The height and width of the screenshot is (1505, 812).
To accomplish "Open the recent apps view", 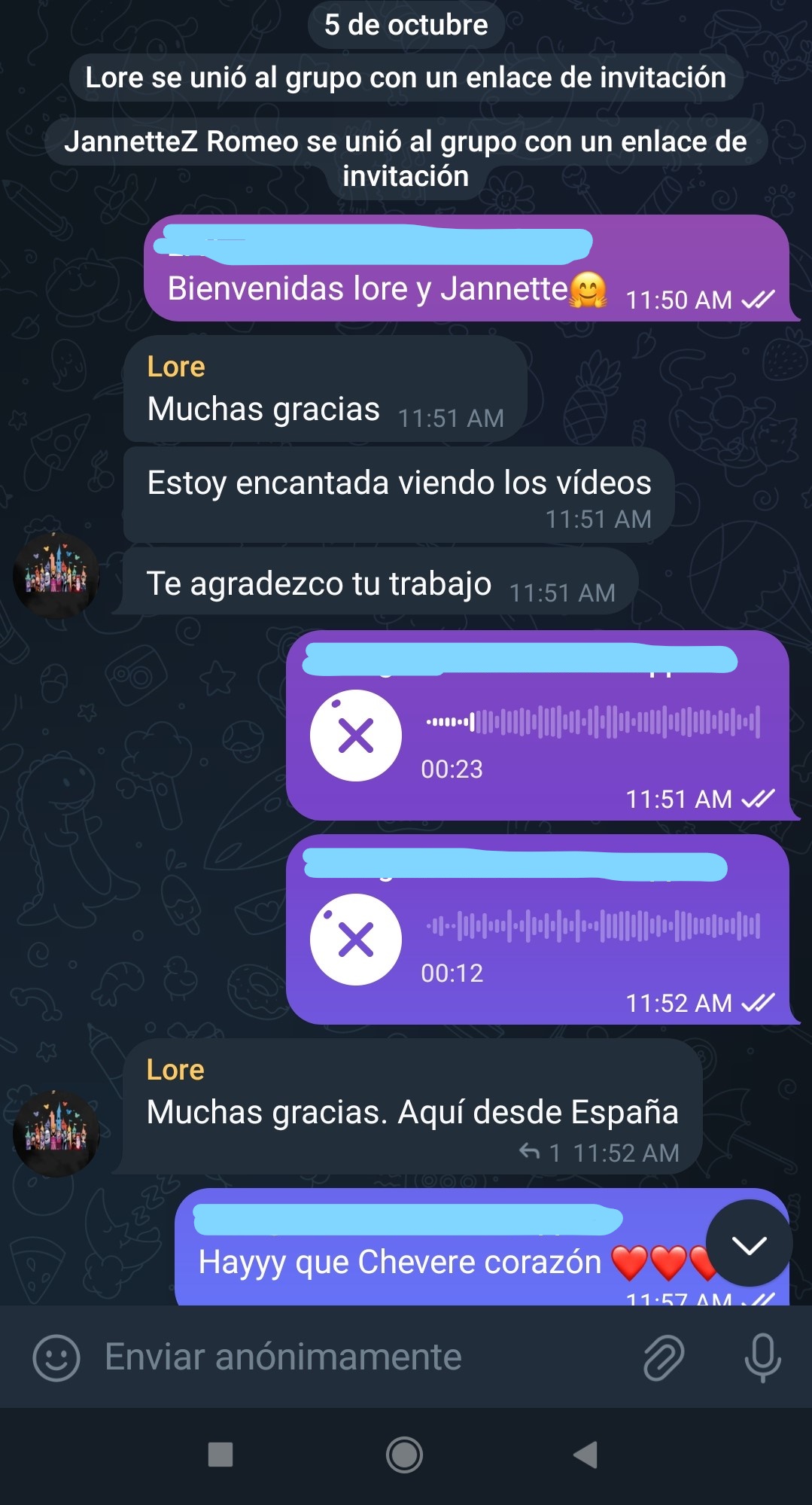I will [220, 1455].
